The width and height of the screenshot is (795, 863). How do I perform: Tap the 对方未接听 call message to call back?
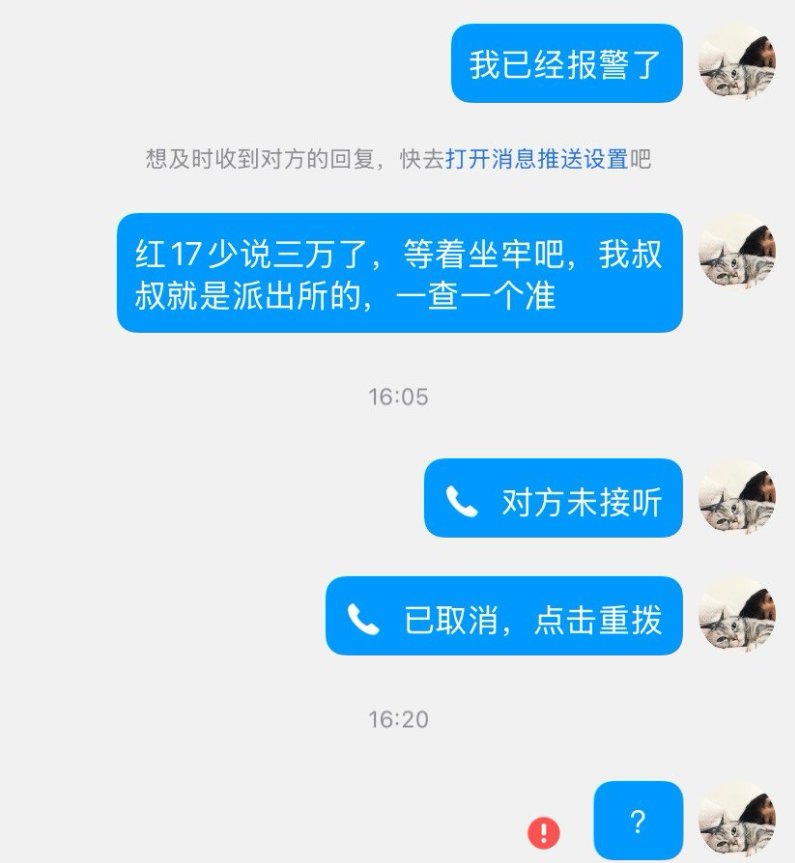553,498
